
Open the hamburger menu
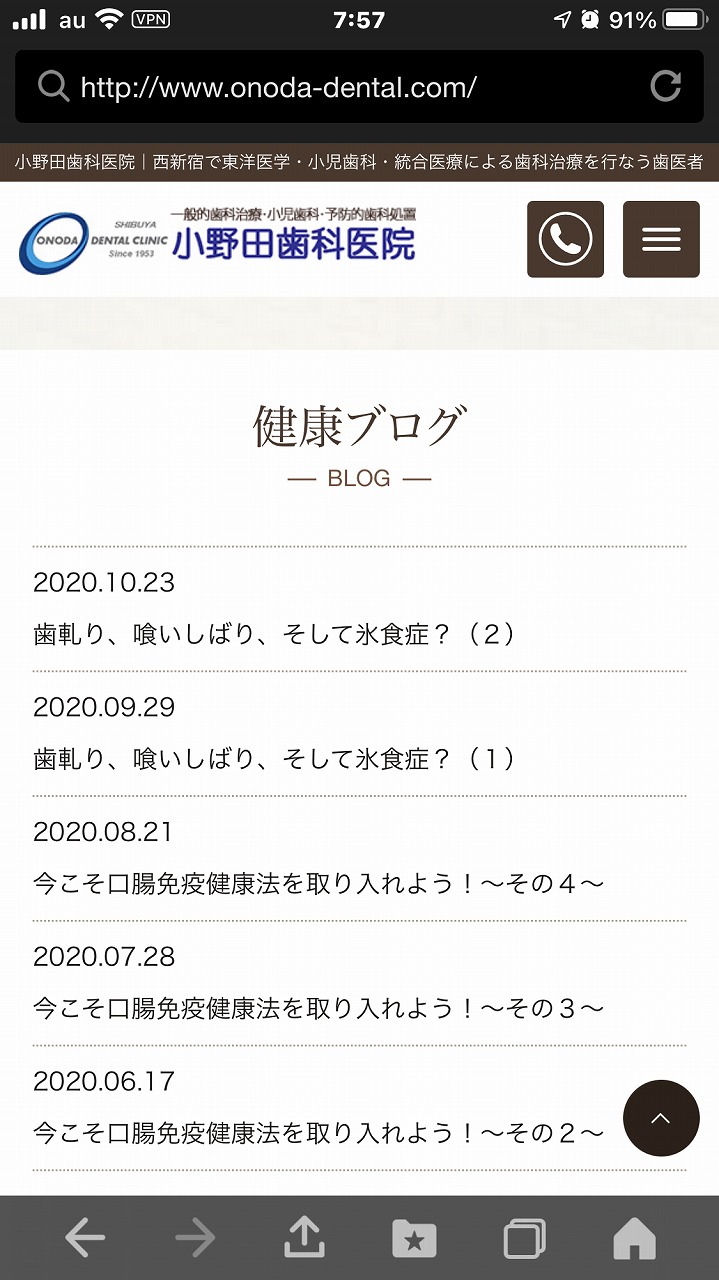point(661,239)
